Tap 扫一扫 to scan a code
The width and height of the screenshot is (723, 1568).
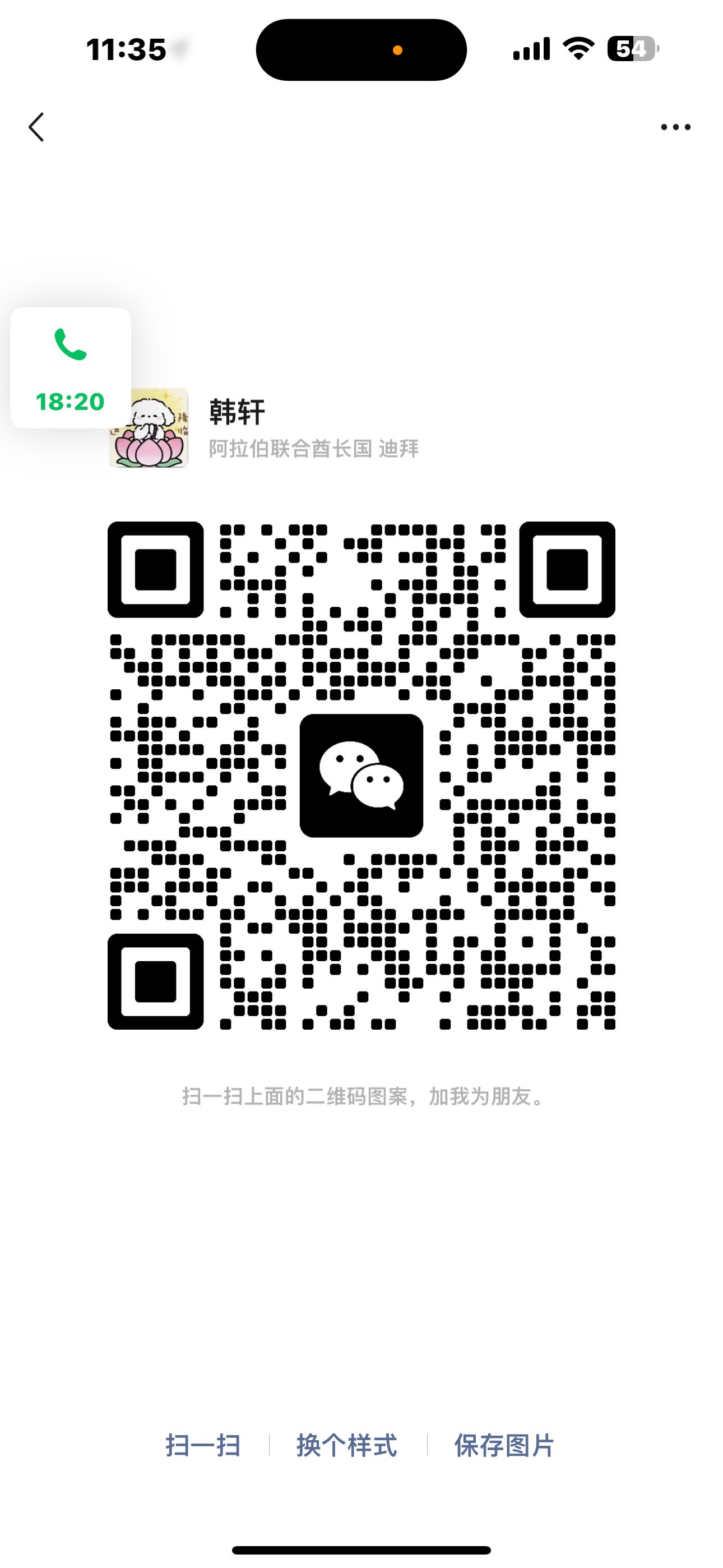pos(203,1446)
